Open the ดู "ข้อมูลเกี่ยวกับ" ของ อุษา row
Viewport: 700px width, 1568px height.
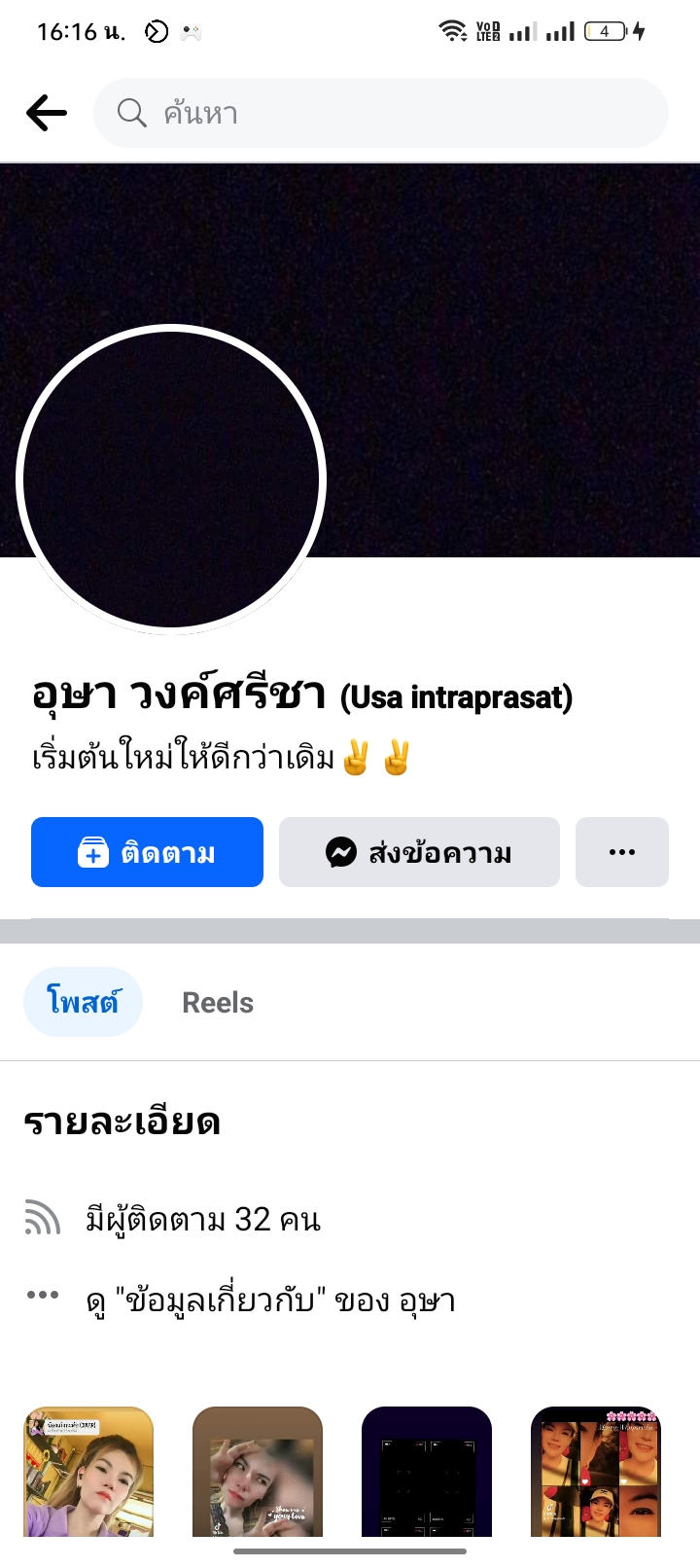[270, 1300]
